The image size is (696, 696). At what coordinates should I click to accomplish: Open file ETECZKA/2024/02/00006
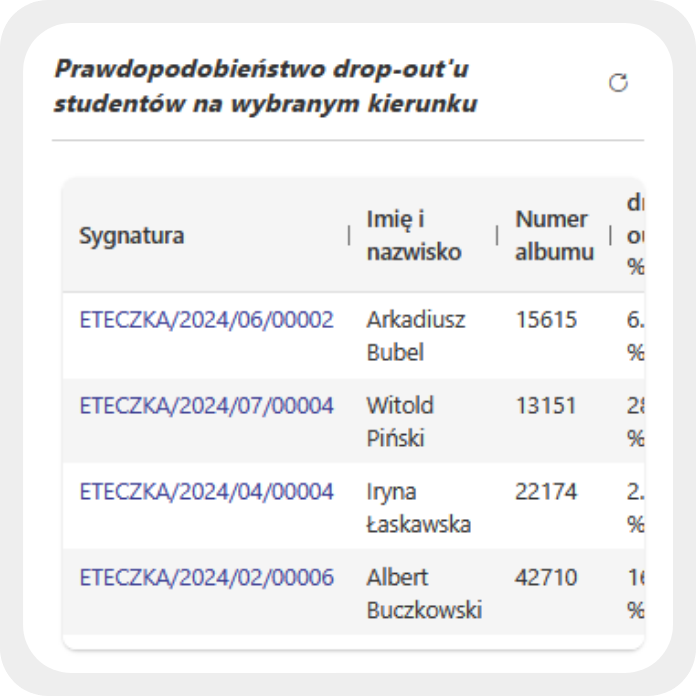(206, 578)
